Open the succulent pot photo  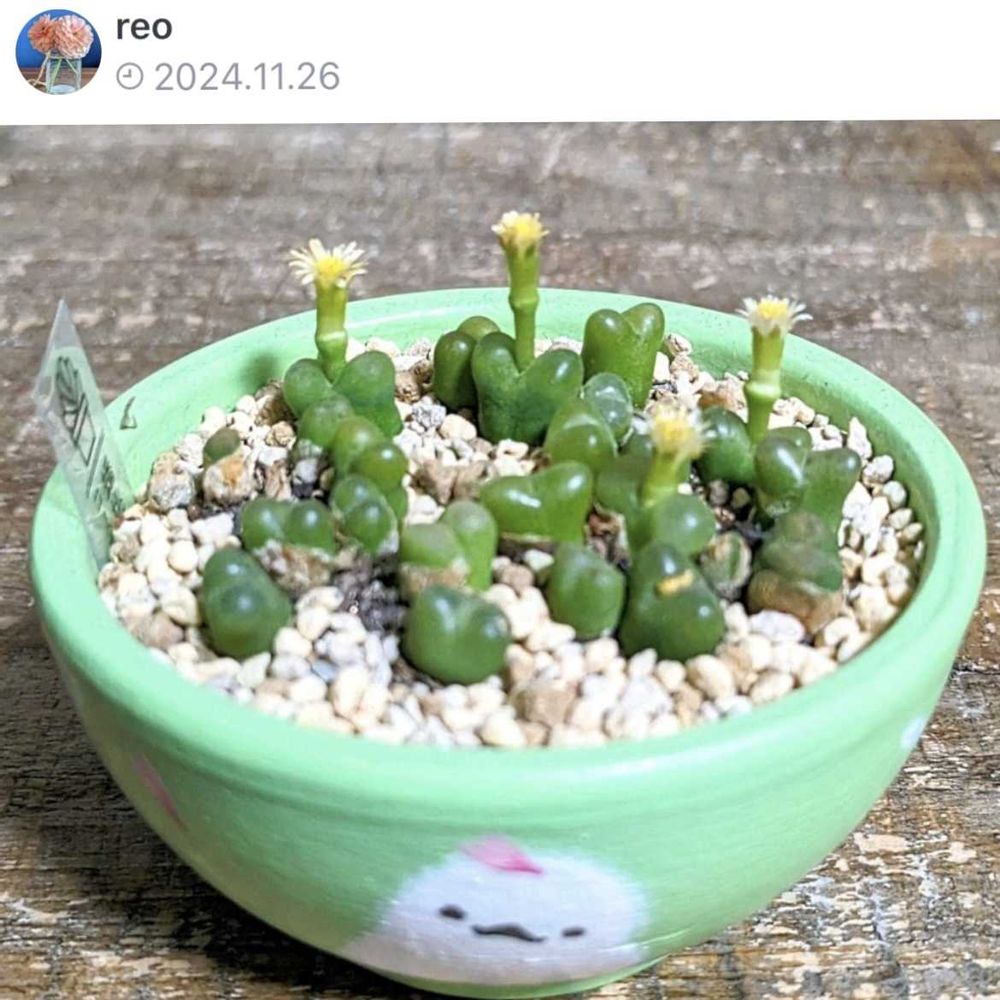(500, 560)
